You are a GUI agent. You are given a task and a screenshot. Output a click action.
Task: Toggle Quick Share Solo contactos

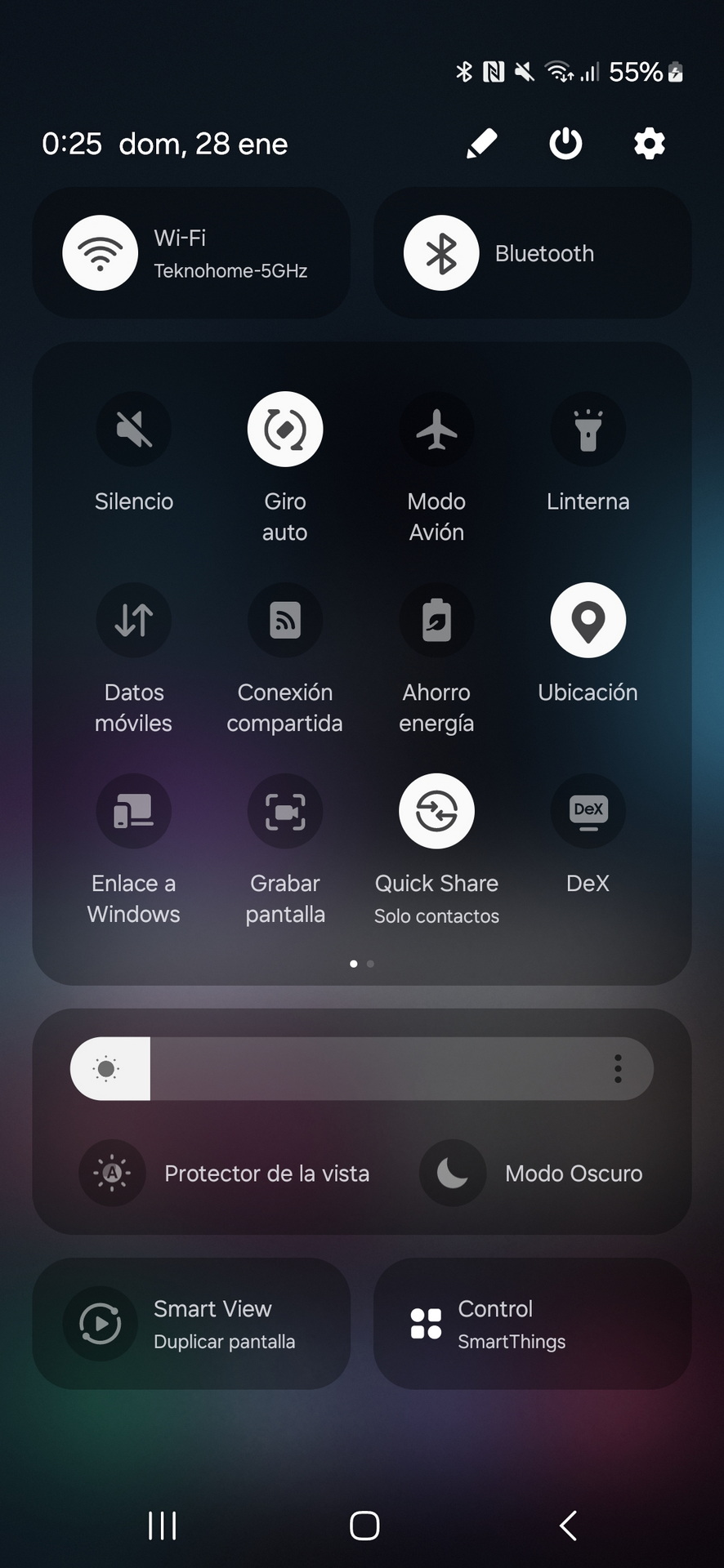436,812
